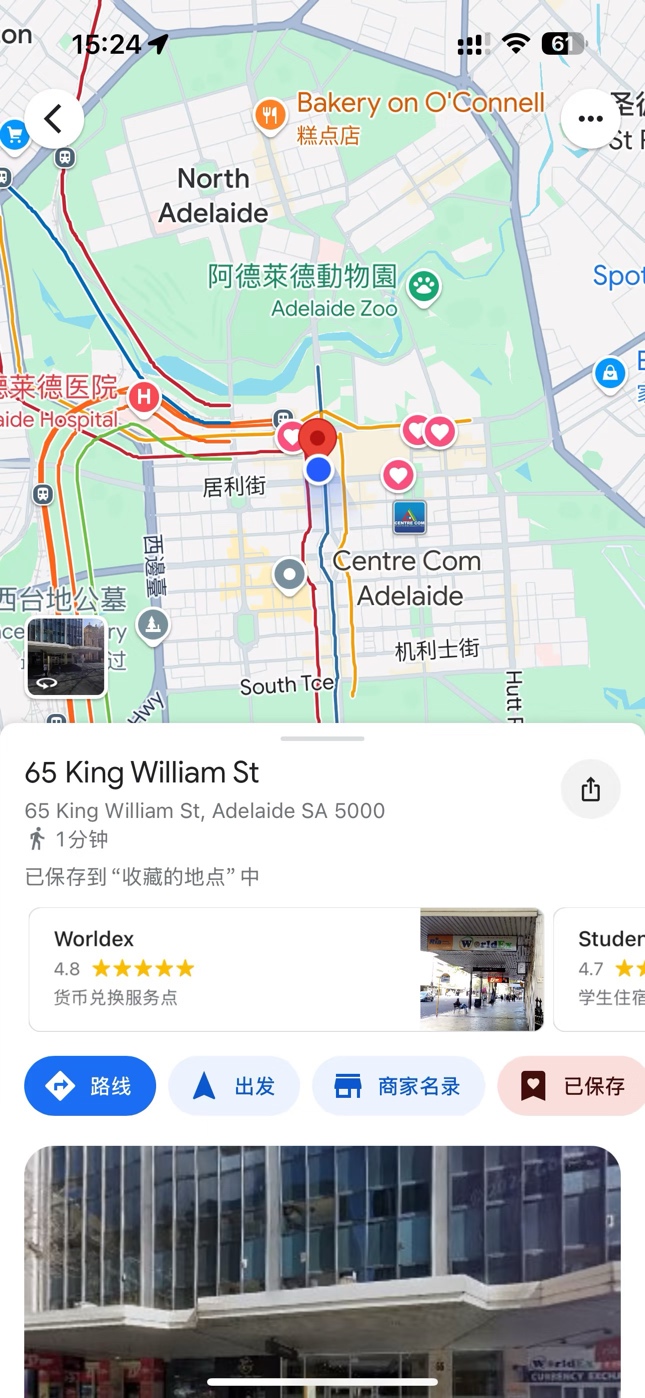Go back using the arrow button
The height and width of the screenshot is (1398, 645).
(54, 119)
